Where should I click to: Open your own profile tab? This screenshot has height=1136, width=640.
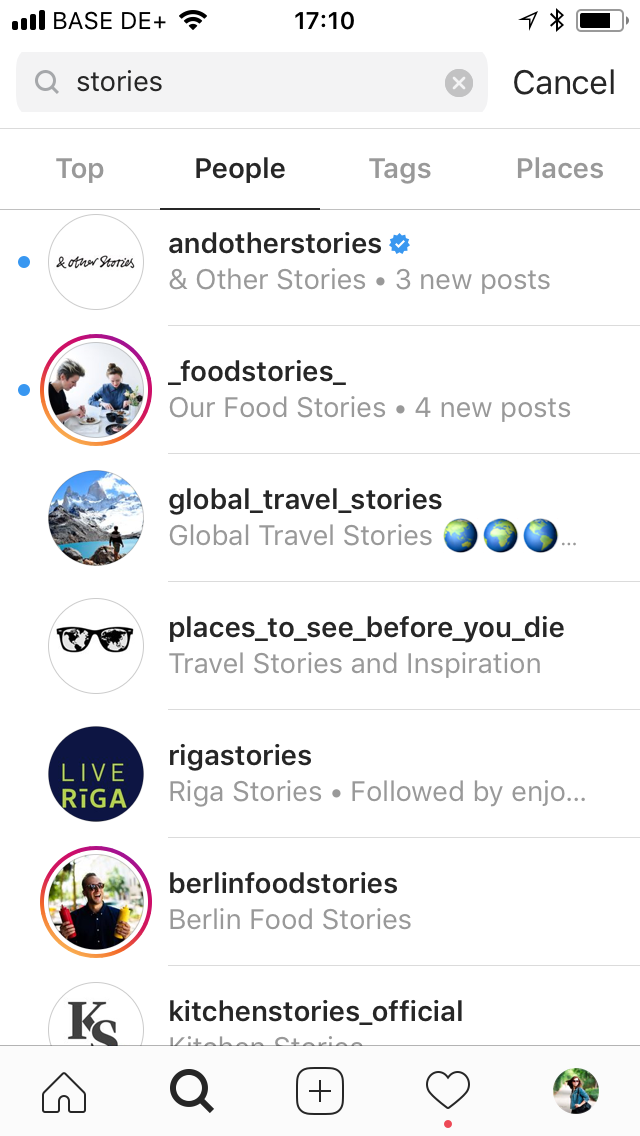575,1090
